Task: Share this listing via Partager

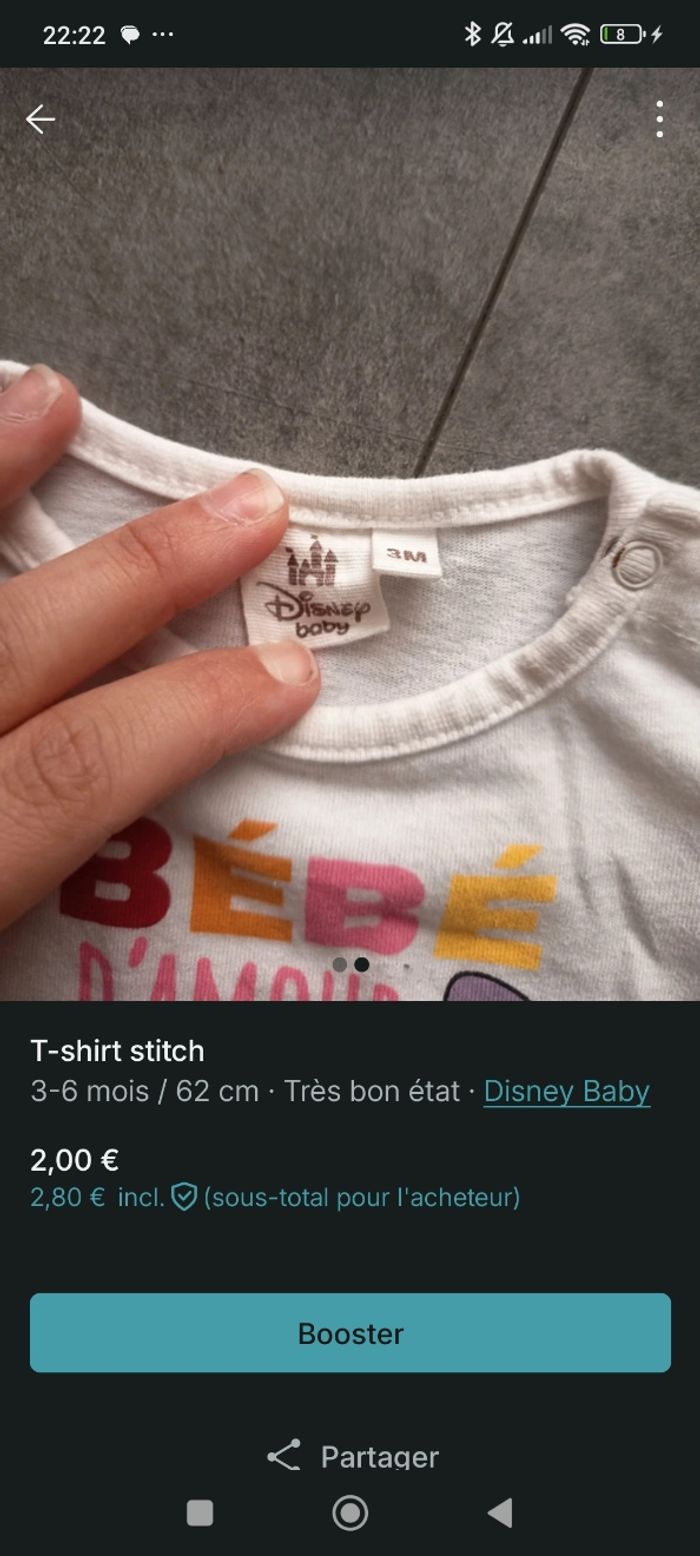Action: (x=352, y=1456)
